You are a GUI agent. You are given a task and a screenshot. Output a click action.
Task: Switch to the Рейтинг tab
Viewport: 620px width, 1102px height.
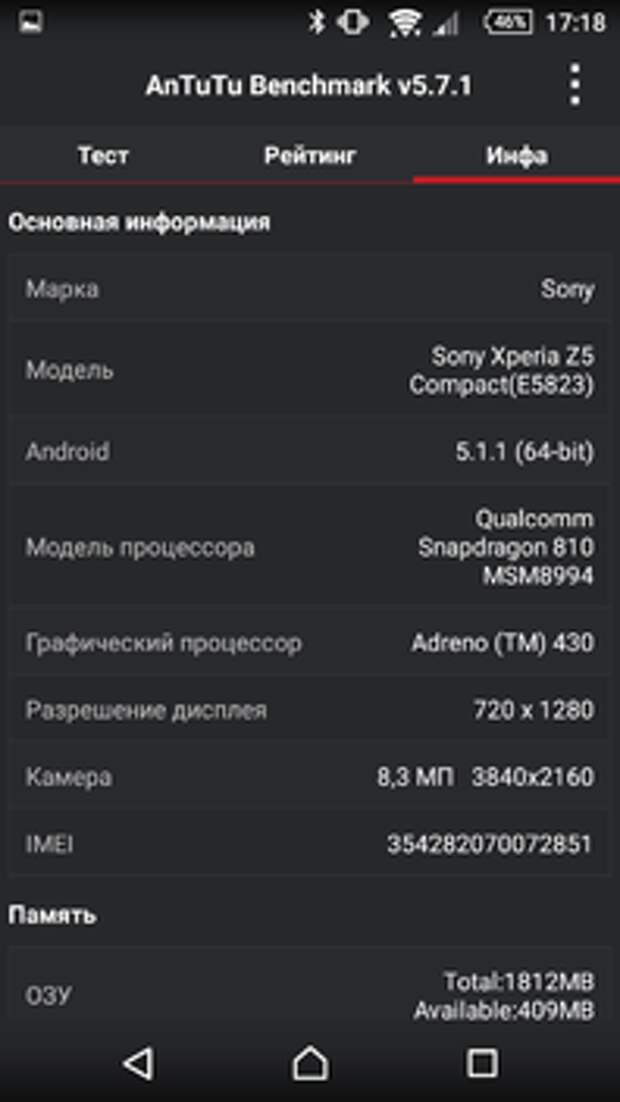pyautogui.click(x=310, y=155)
